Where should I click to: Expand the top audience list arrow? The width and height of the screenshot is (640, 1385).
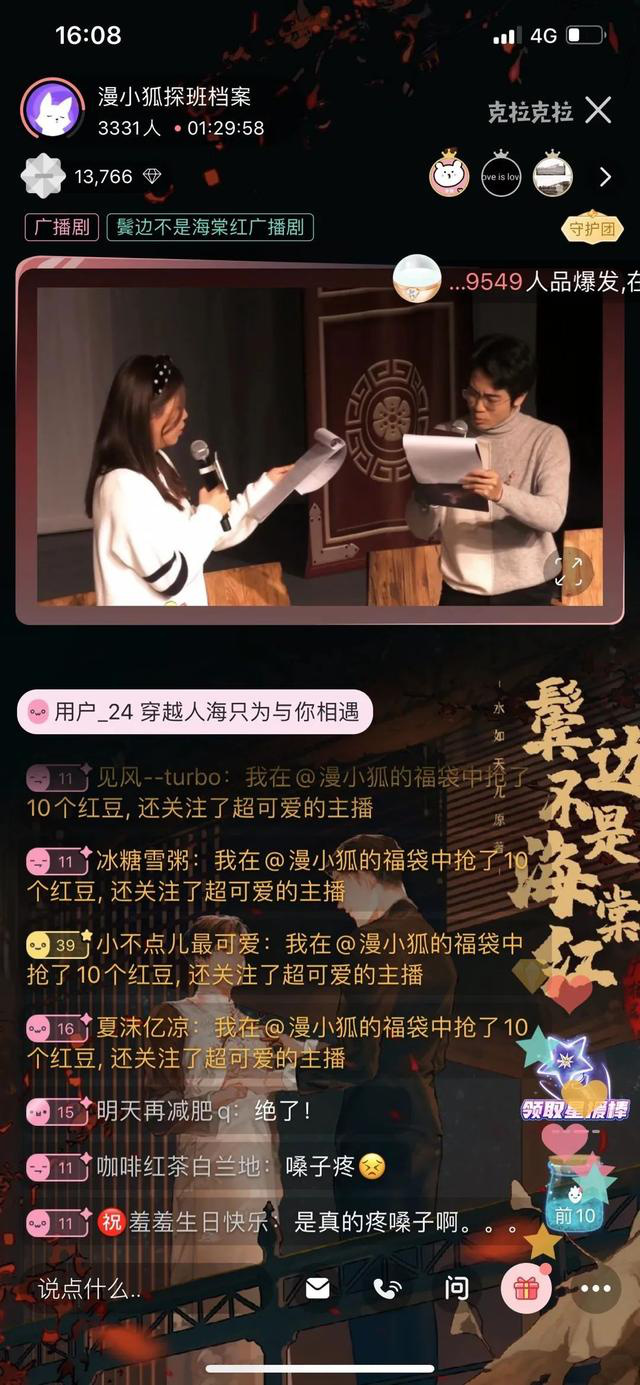[x=605, y=177]
